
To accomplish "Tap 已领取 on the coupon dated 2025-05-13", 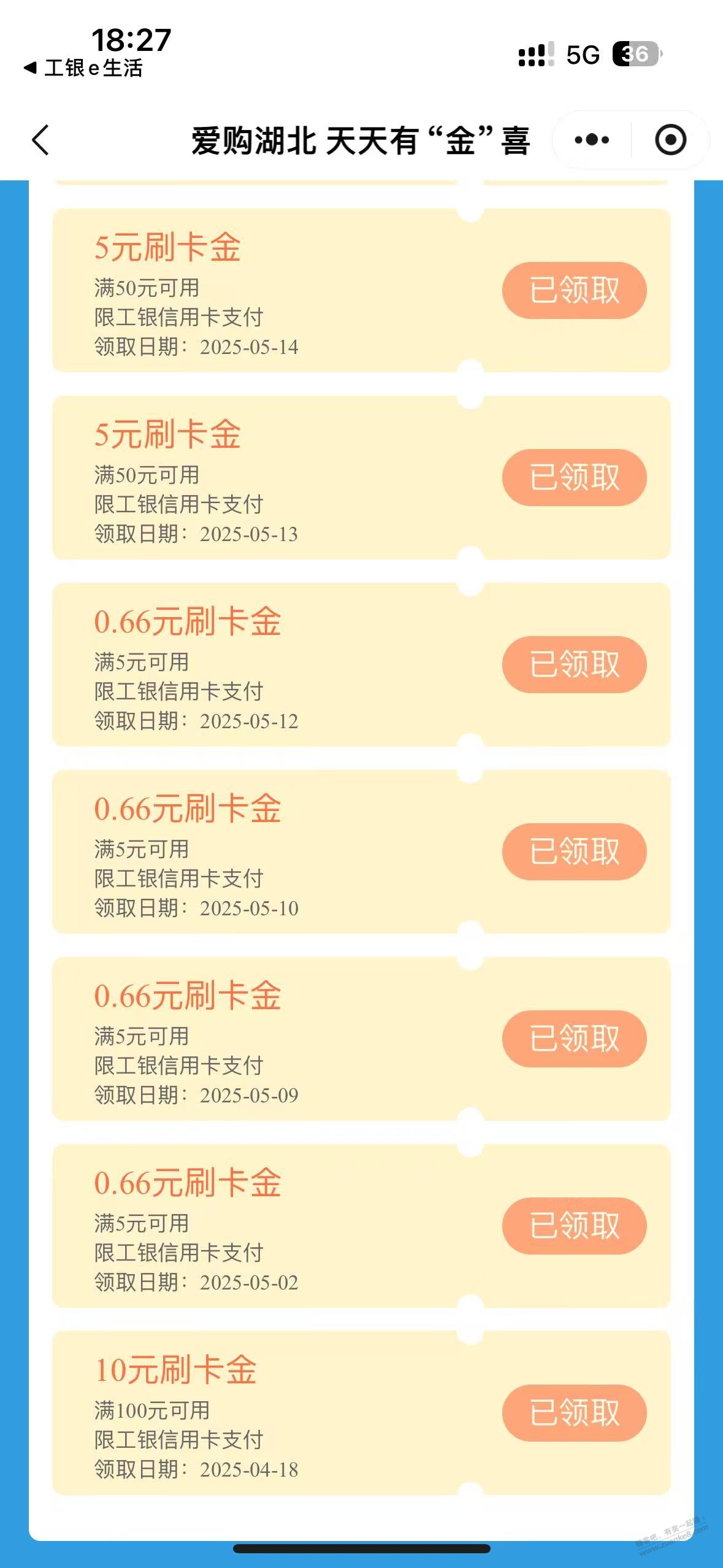I will tap(574, 477).
